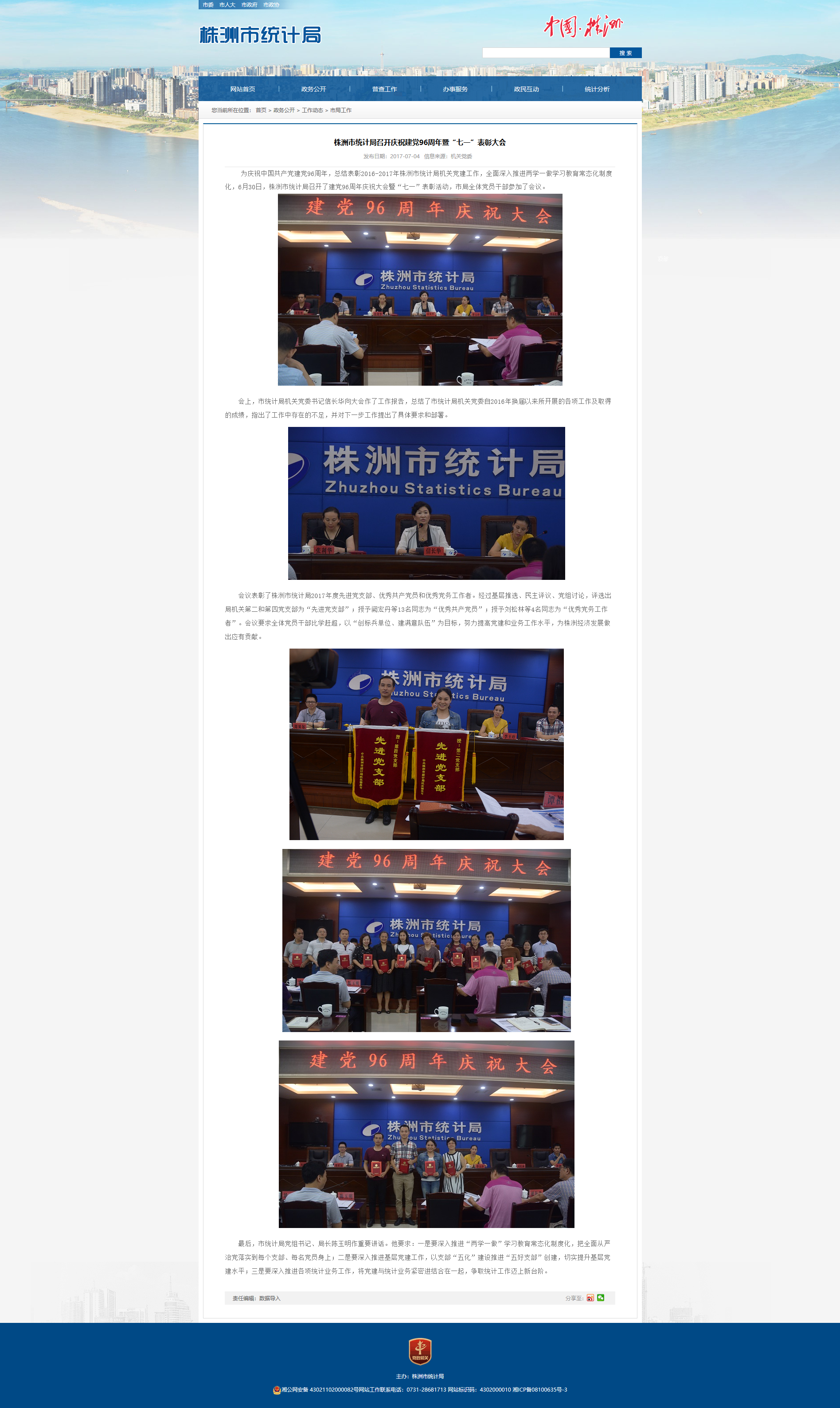Screen dimensions: 840x1408
Task: Open the 湘ICP备08100635号-3 footer link
Action: click(x=539, y=1389)
